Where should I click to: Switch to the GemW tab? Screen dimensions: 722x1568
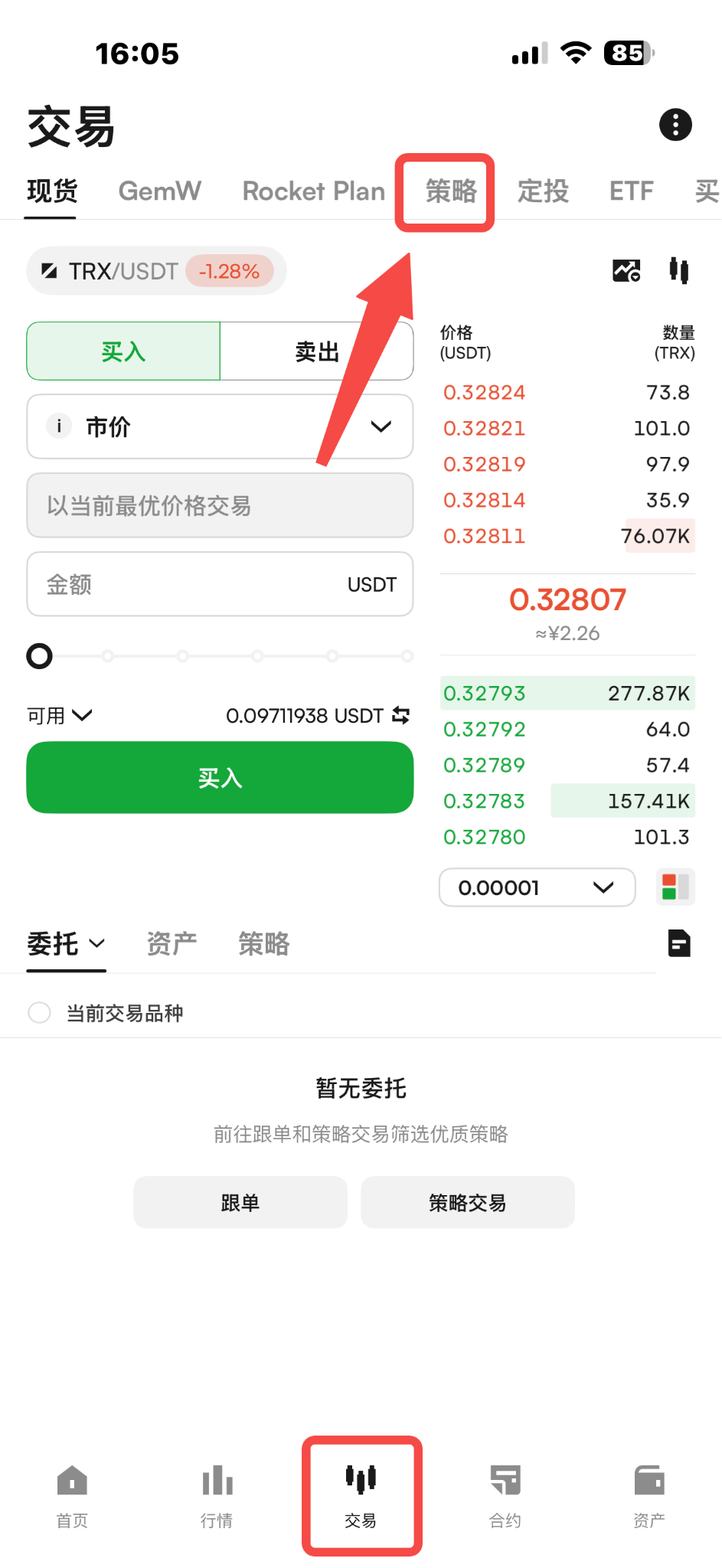coord(160,191)
